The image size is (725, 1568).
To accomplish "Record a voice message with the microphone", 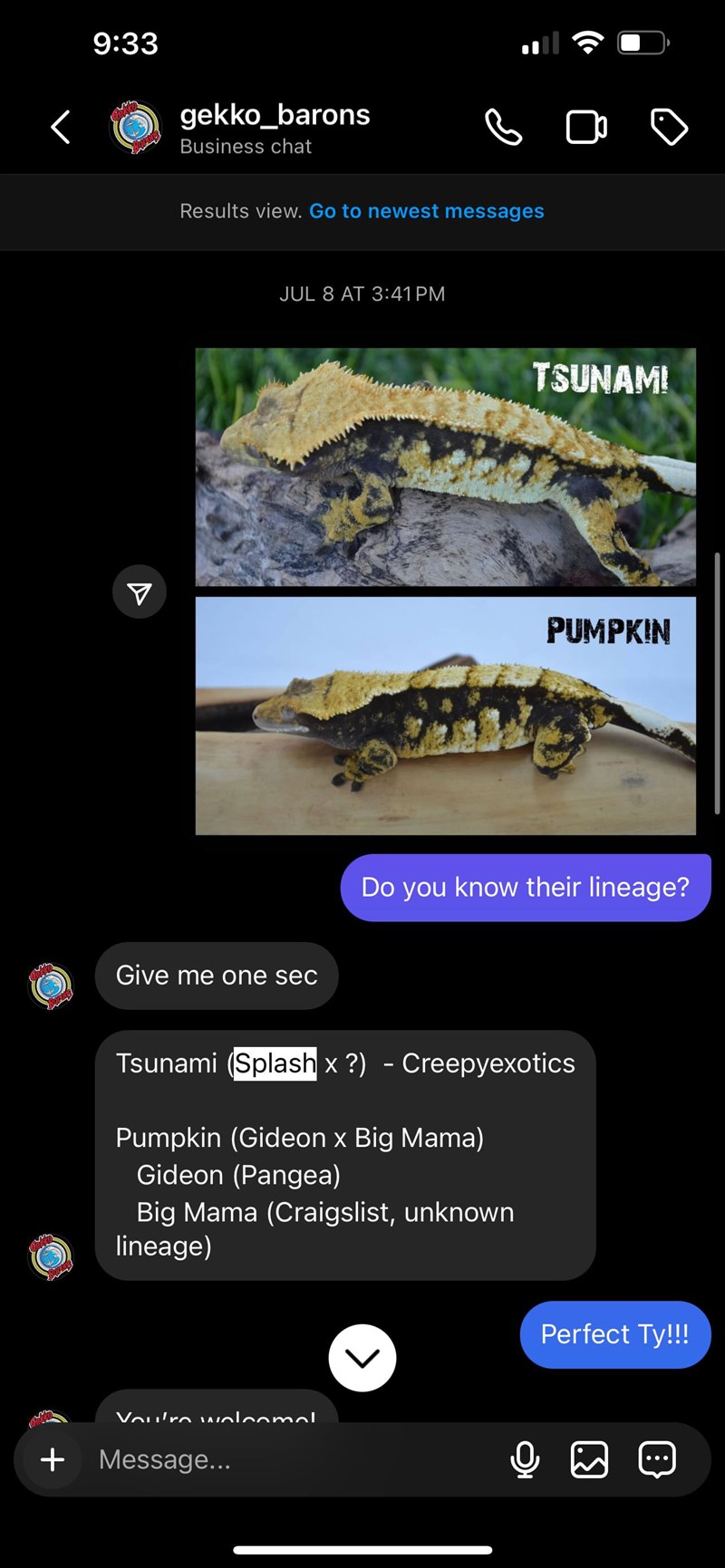I will click(x=525, y=1459).
